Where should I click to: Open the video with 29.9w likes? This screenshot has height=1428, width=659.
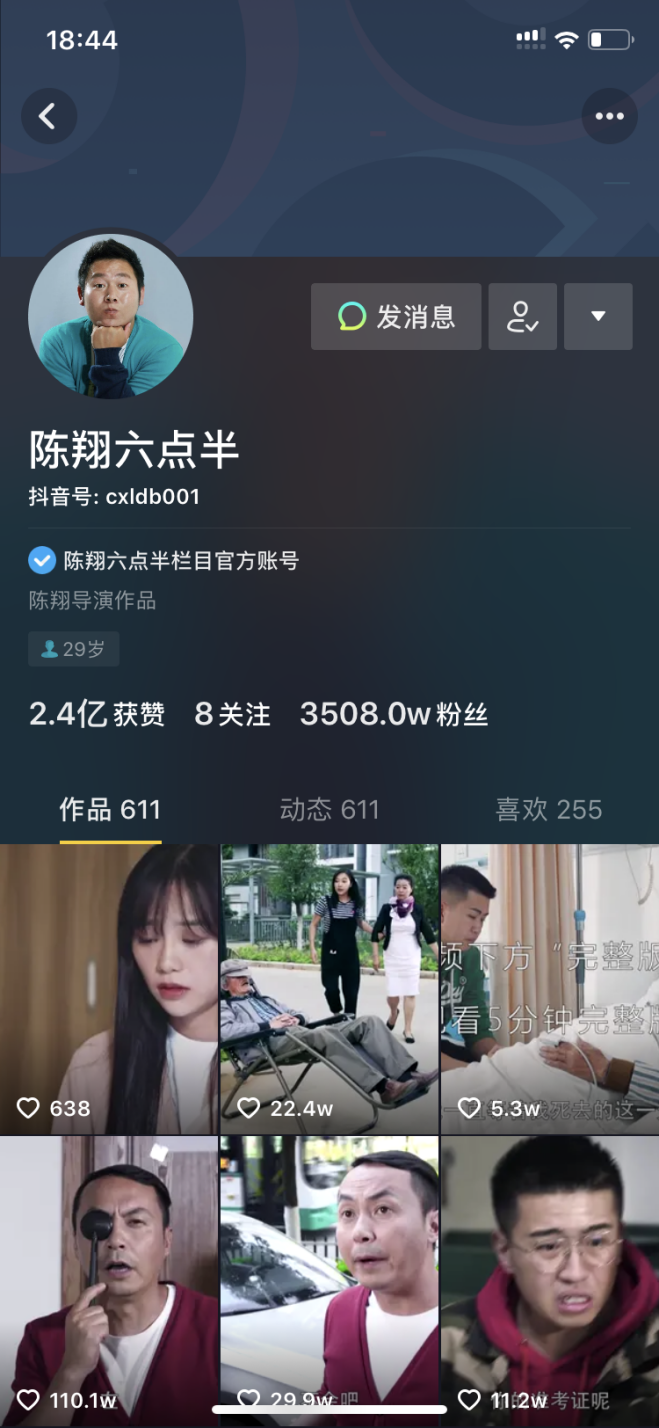tap(329, 1278)
